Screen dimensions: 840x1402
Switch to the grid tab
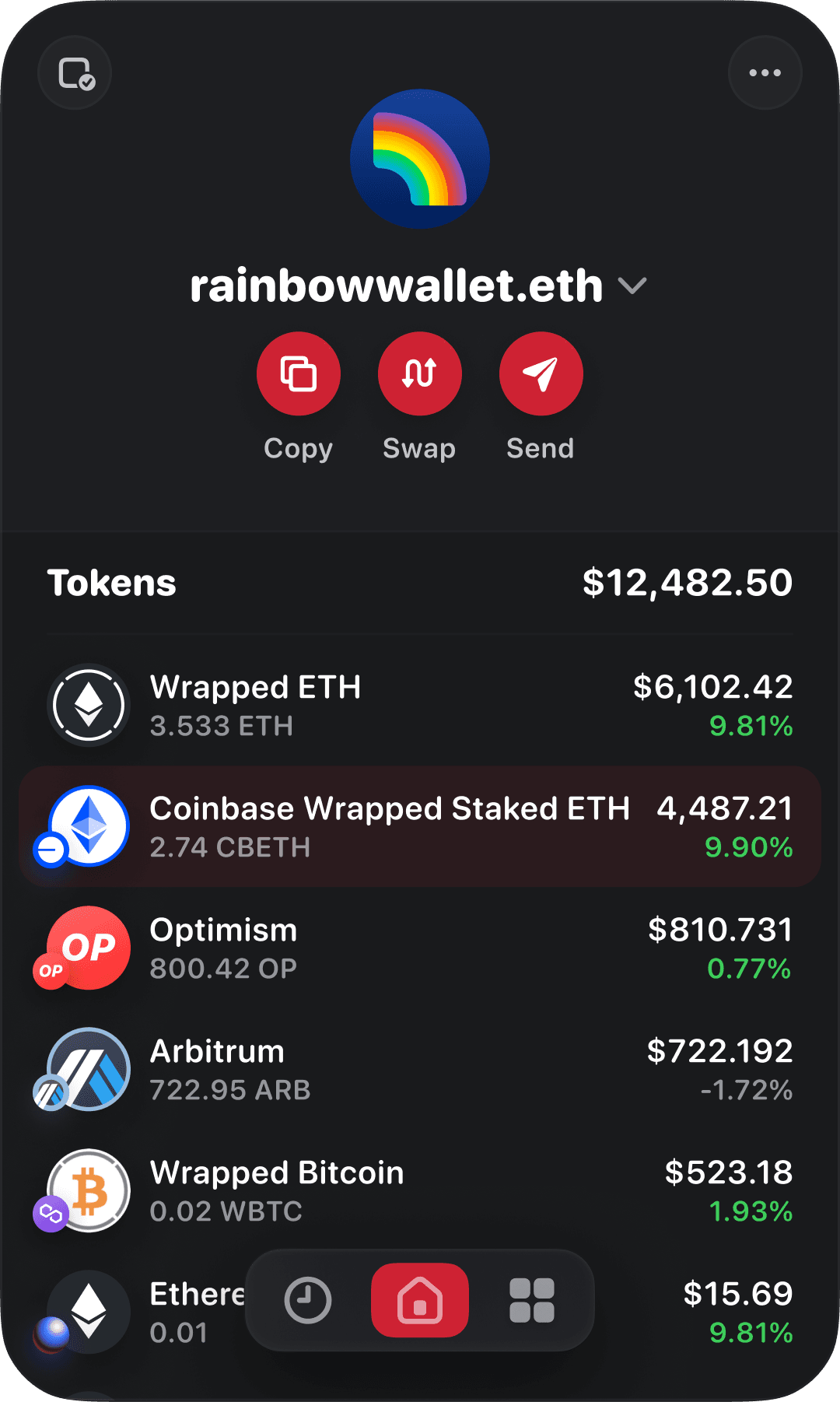[532, 1300]
